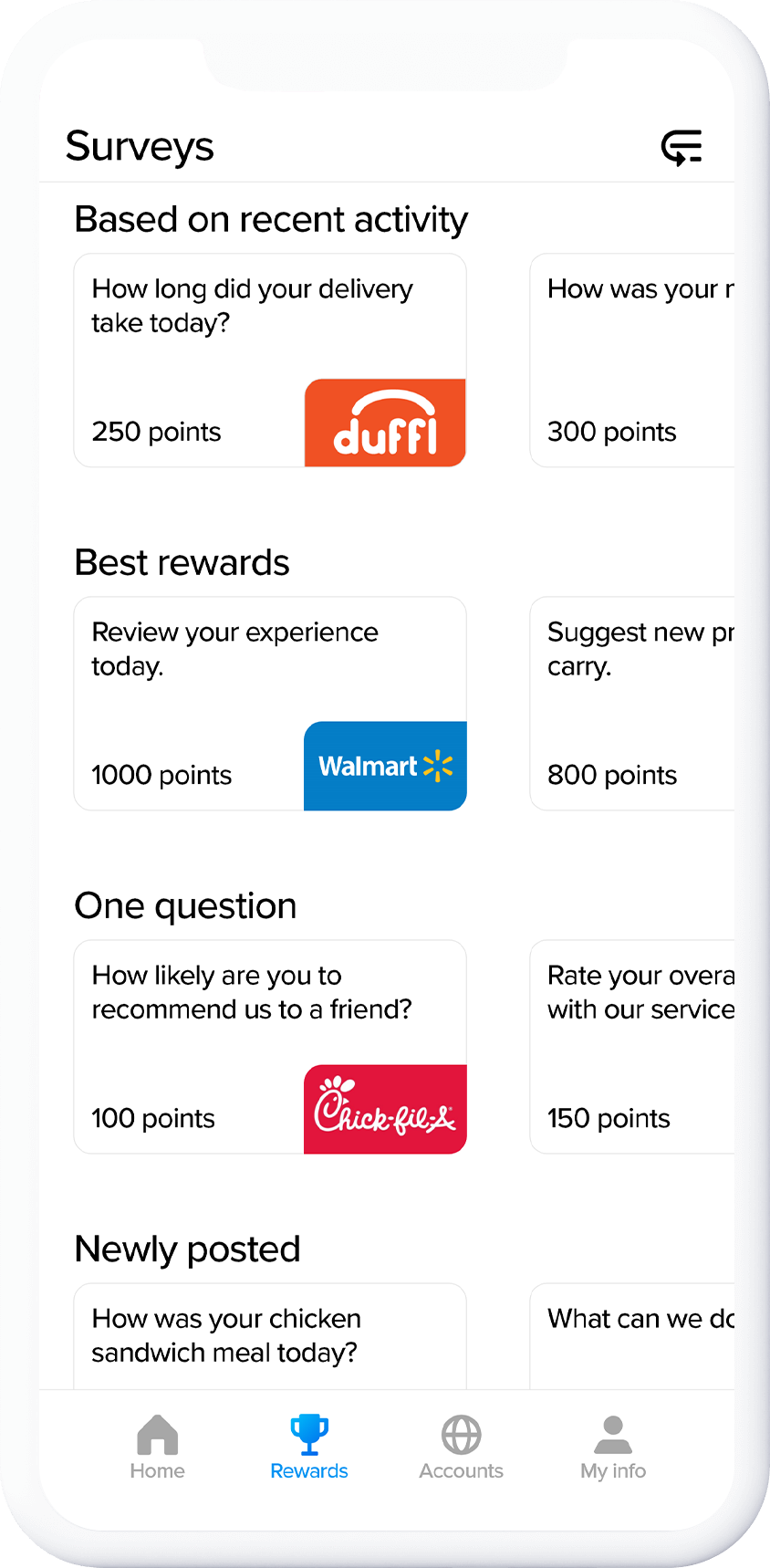This screenshot has height=1568, width=770.
Task: Open the 800 points suggest products survey
Action: pos(631,704)
